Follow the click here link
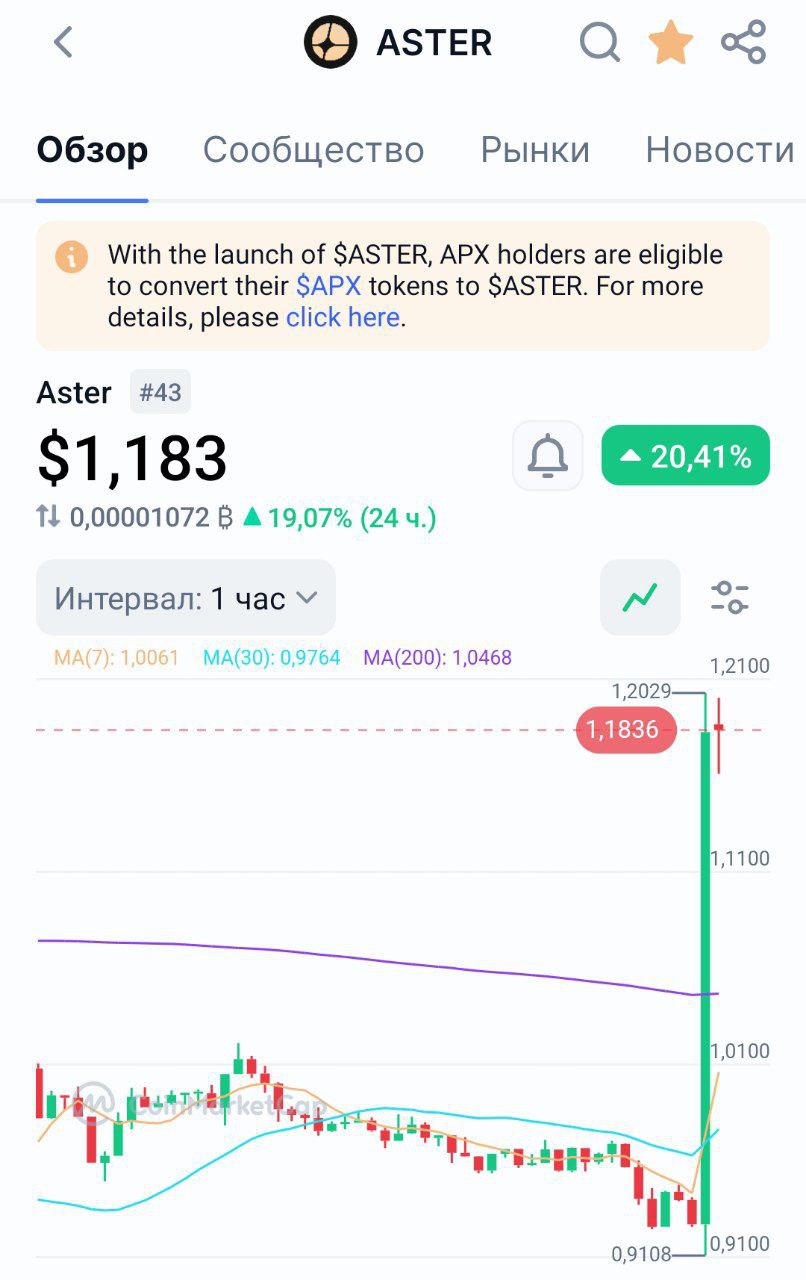The image size is (806, 1280). [341, 317]
